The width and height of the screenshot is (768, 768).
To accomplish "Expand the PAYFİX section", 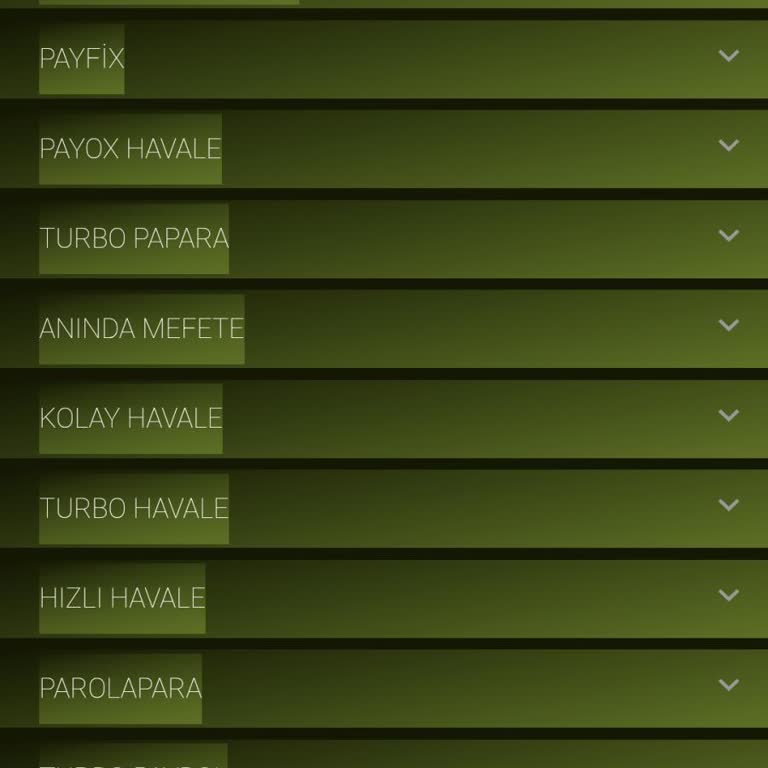I will pos(728,57).
